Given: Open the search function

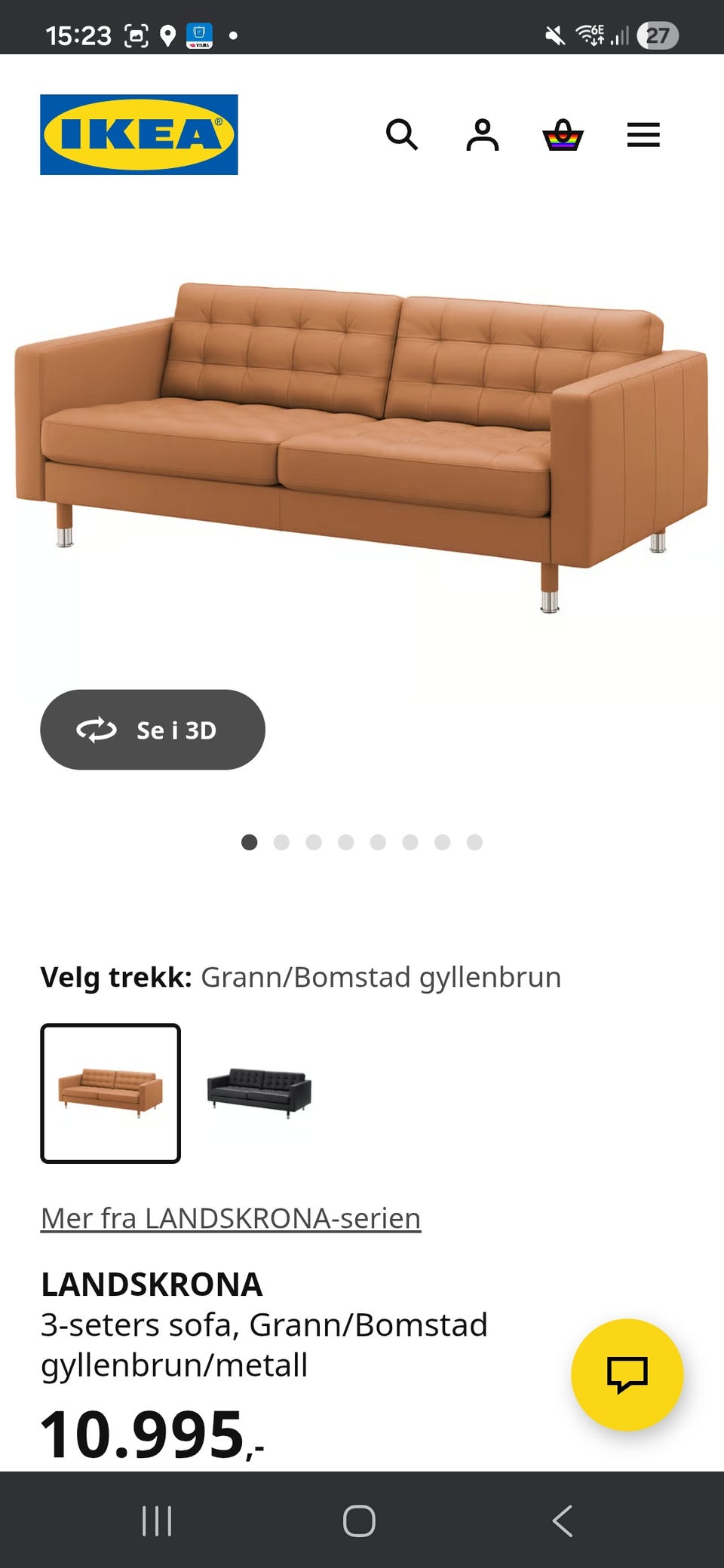Looking at the screenshot, I should [403, 134].
